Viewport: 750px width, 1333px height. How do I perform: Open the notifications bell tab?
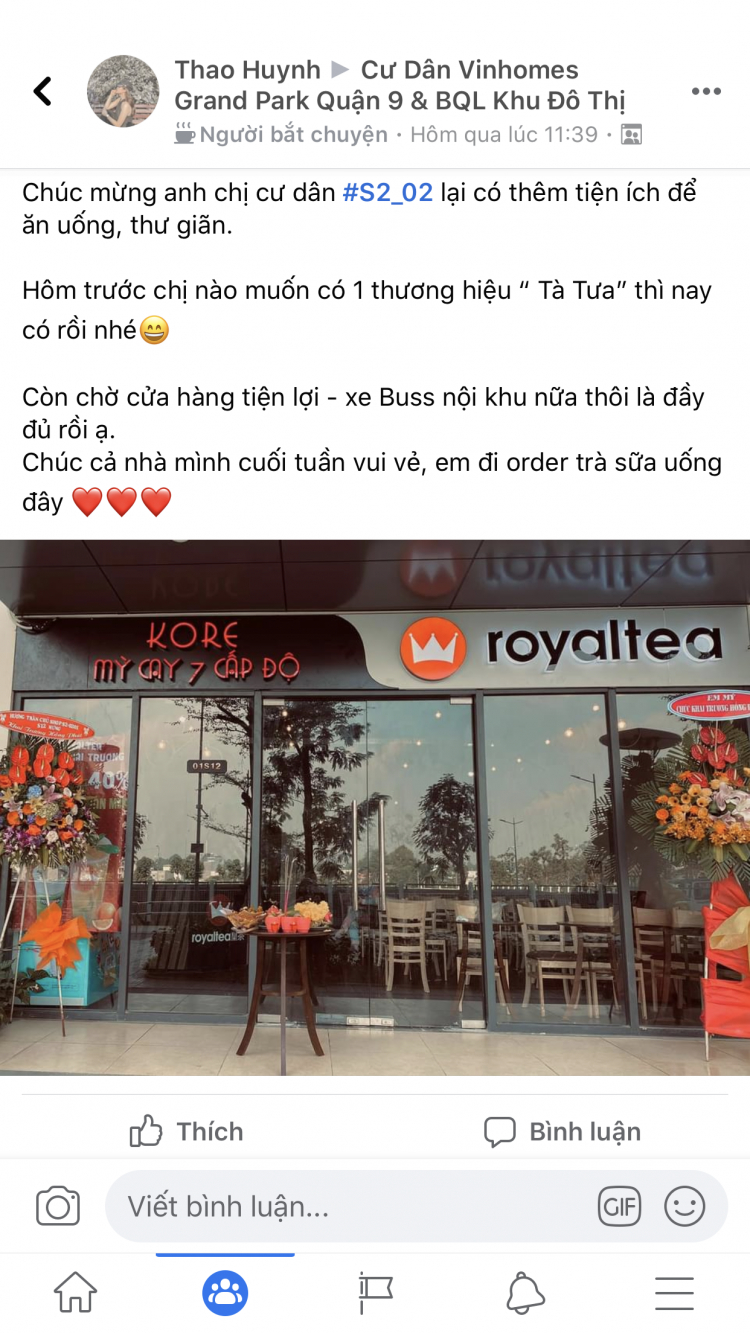(525, 1293)
